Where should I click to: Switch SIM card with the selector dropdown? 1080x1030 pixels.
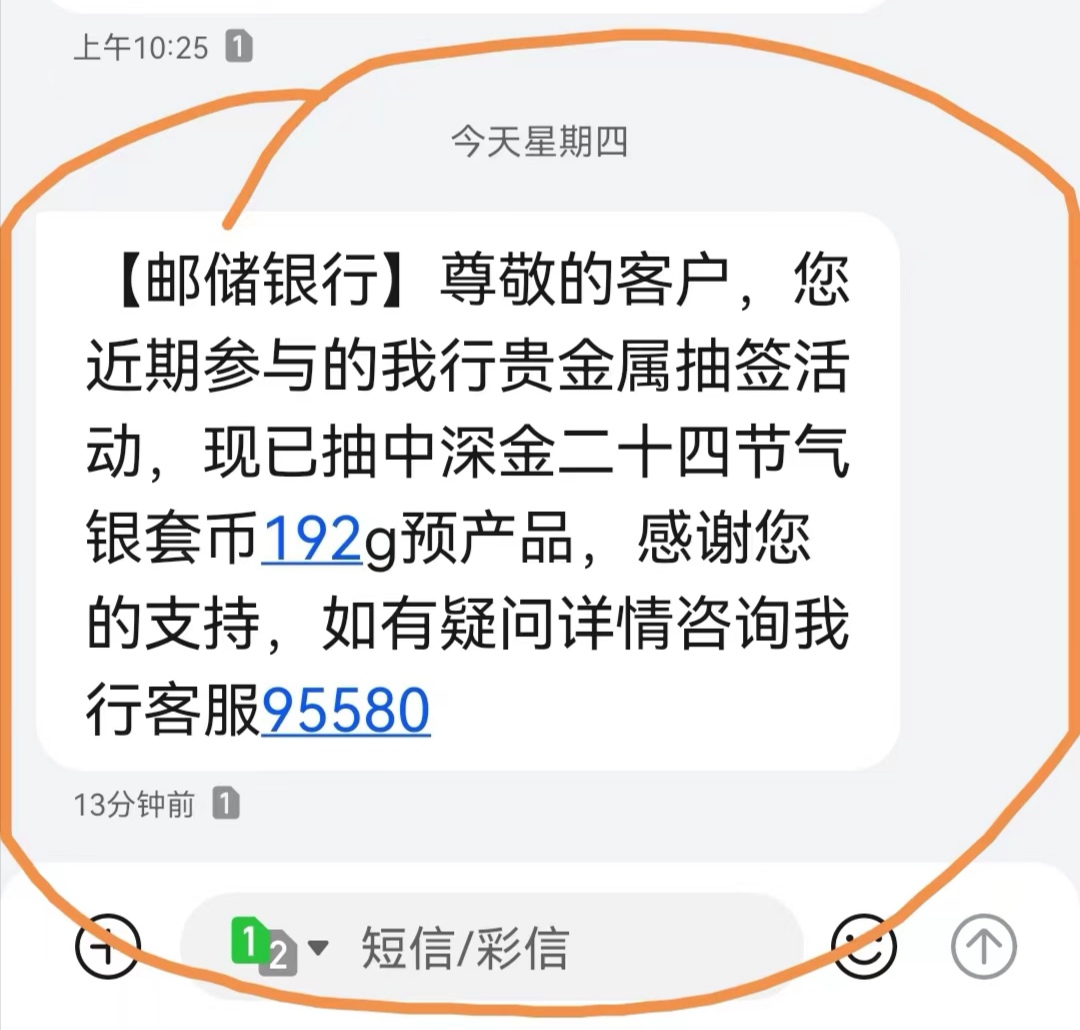click(x=279, y=946)
